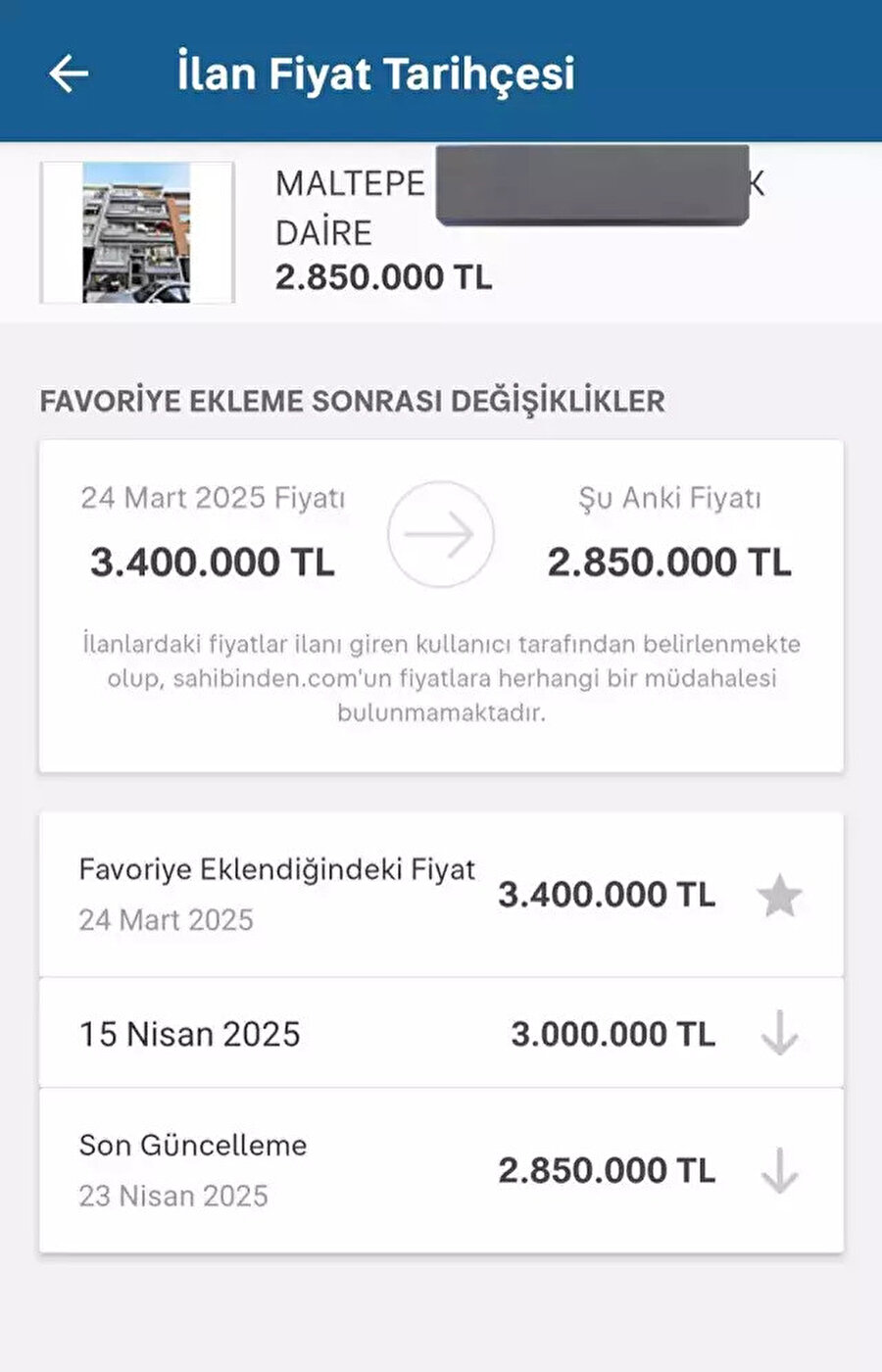Go back from İlan Fiyat Tarihçesi
Viewport: 882px width, 1372px height.
69,73
